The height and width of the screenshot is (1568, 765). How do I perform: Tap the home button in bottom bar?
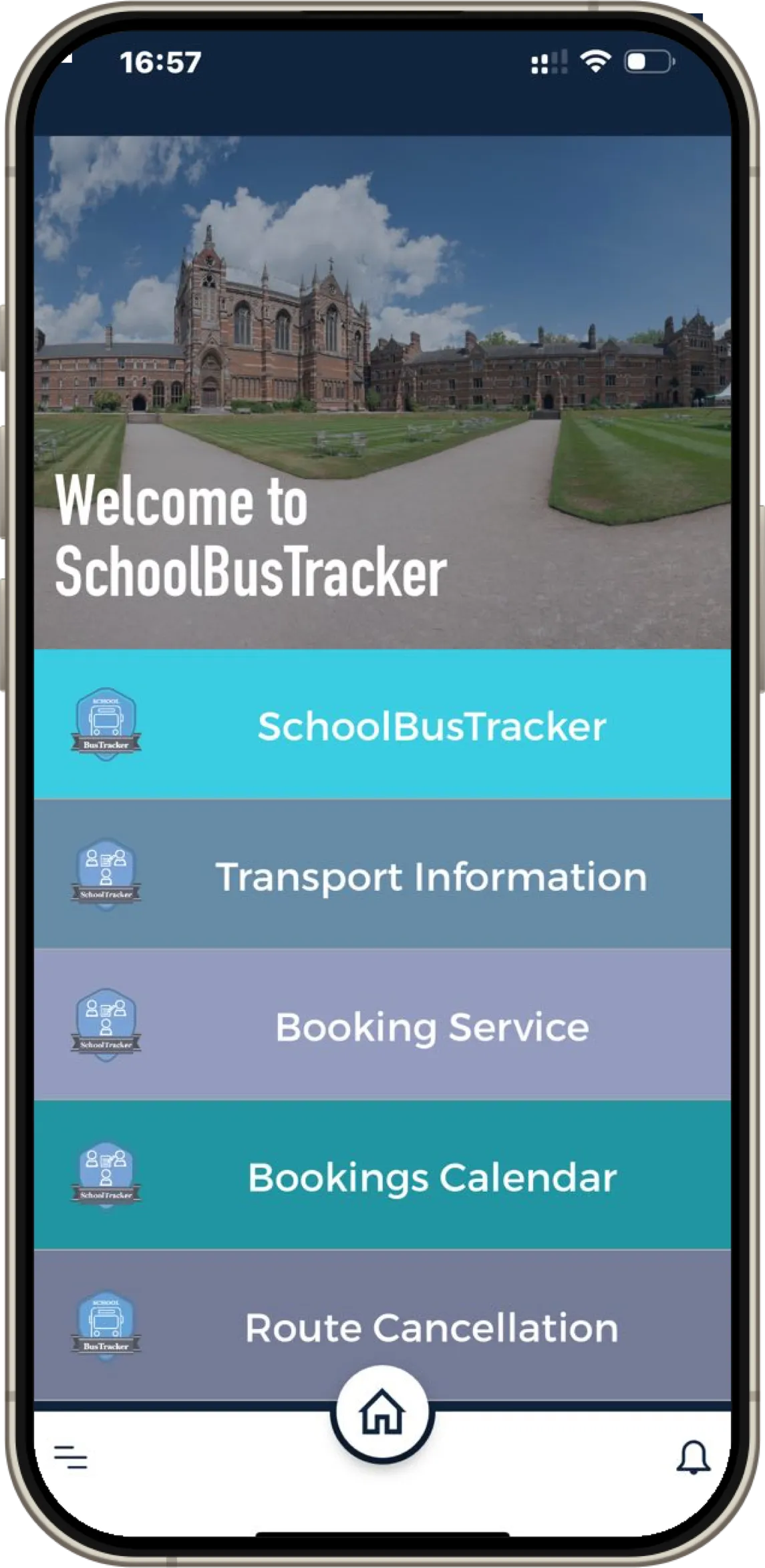pos(382,1413)
